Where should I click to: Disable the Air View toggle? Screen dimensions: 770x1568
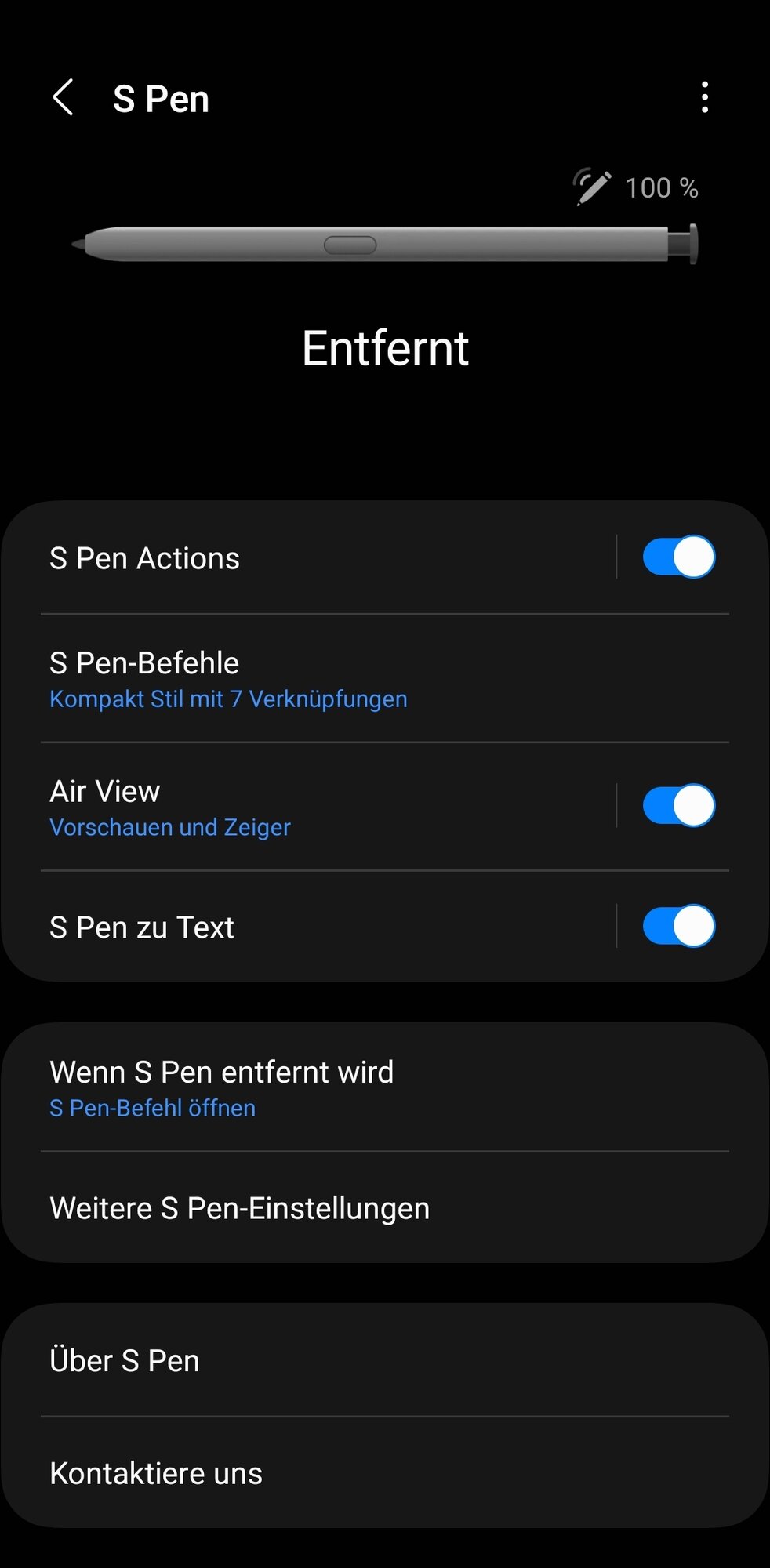point(678,806)
